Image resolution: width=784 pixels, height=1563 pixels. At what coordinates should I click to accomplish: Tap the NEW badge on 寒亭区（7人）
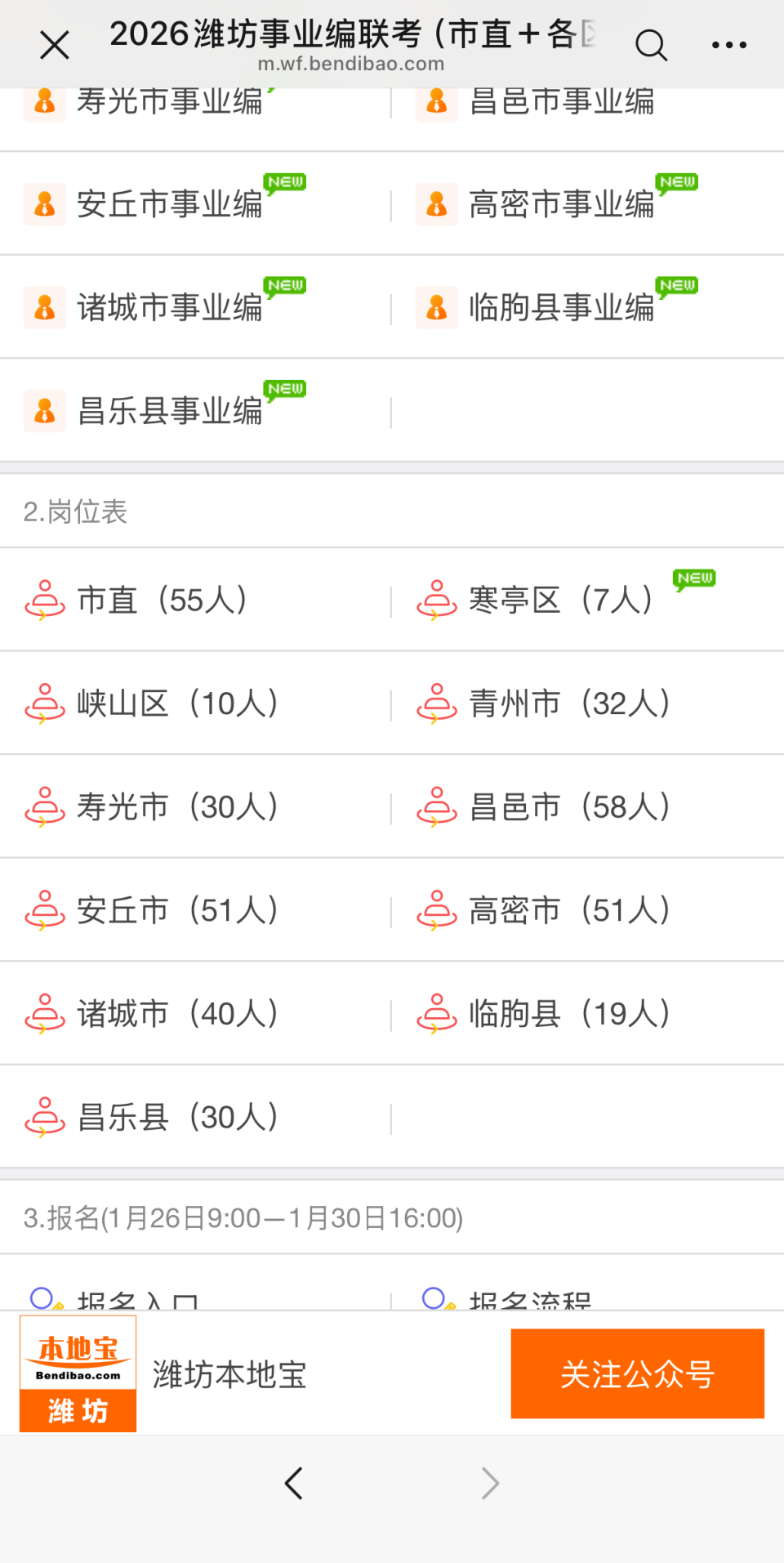[x=694, y=578]
